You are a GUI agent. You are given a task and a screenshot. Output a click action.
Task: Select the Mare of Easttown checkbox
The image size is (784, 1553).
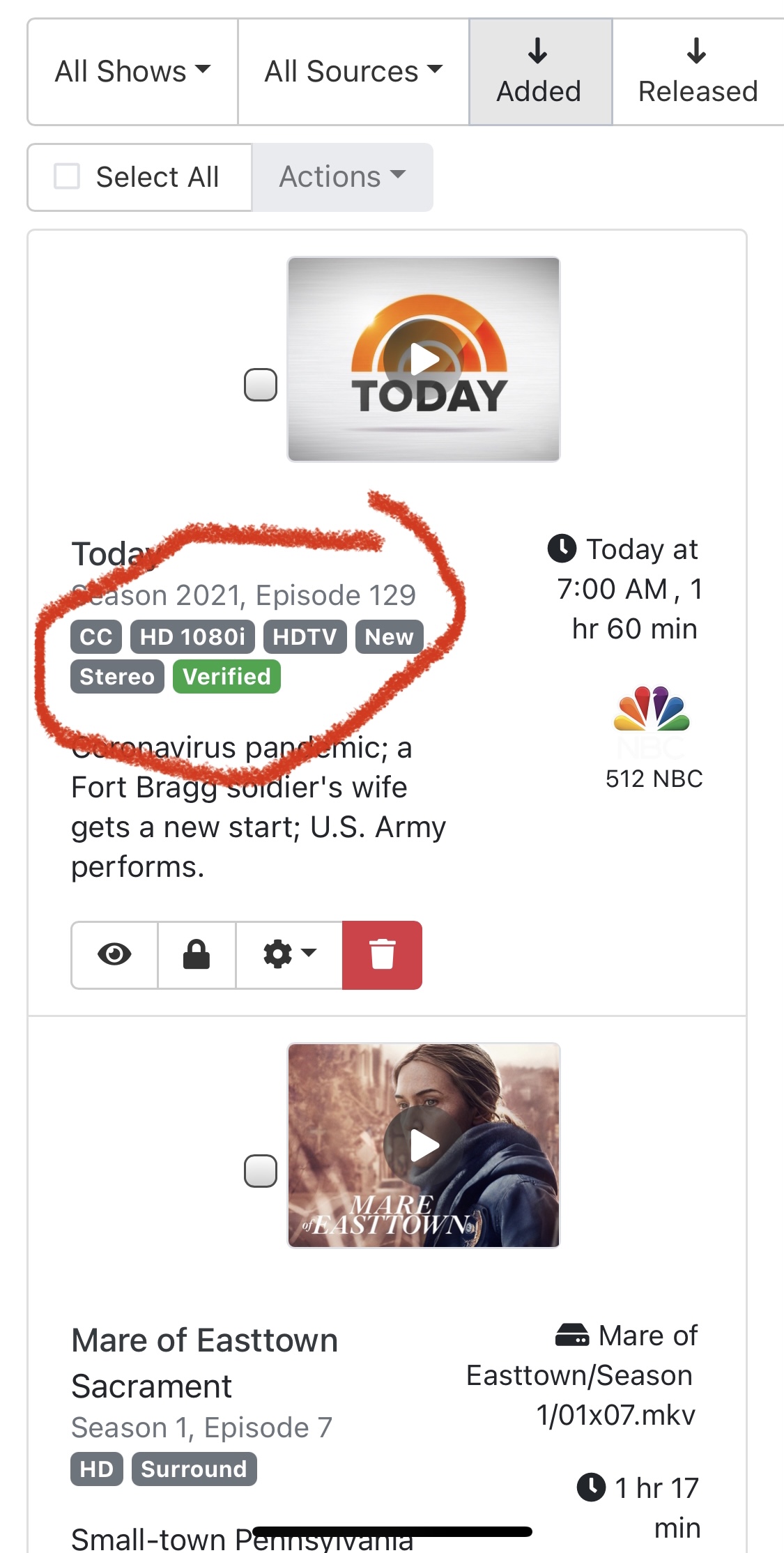click(261, 1171)
